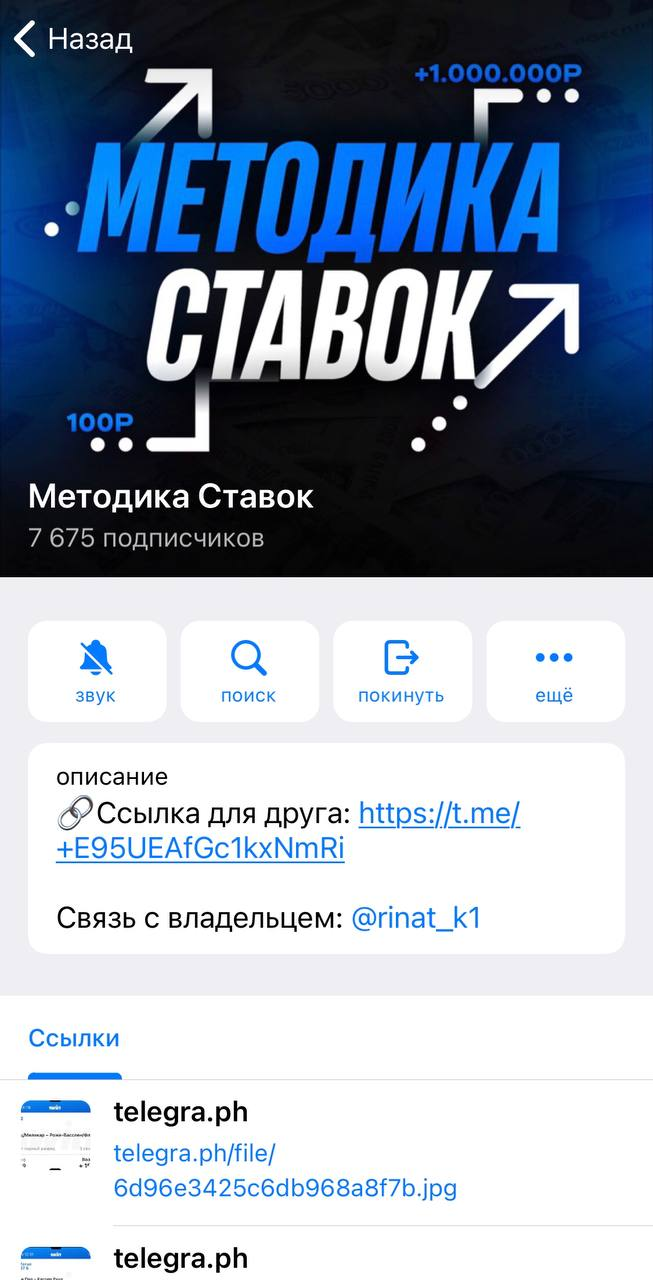Image resolution: width=653 pixels, height=1280 pixels.
Task: Leave the channel with покинуть
Action: tap(401, 671)
